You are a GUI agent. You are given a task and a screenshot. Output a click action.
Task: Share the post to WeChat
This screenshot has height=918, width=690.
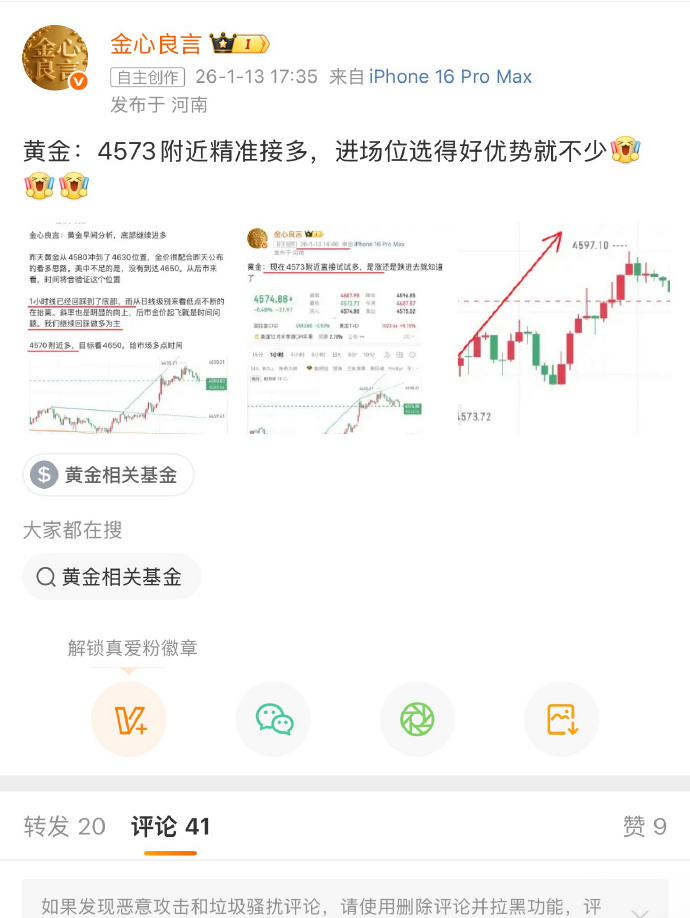point(273,719)
